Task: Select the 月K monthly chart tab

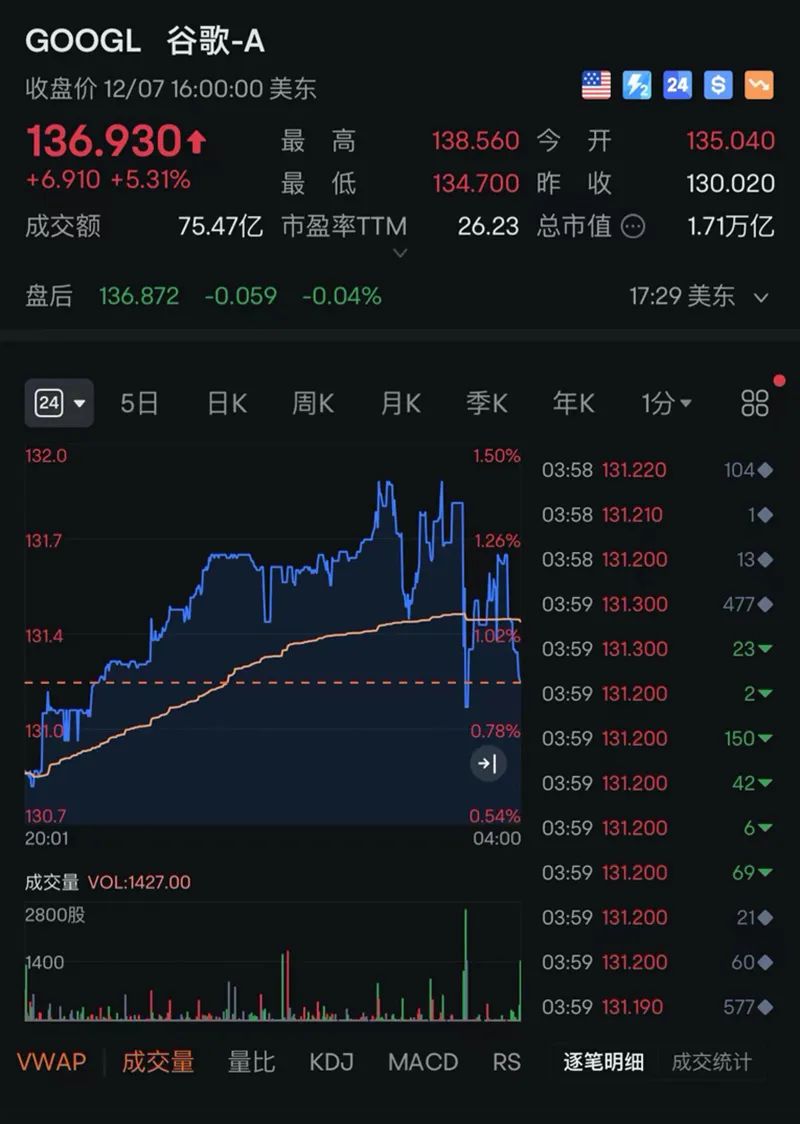Action: pyautogui.click(x=398, y=402)
